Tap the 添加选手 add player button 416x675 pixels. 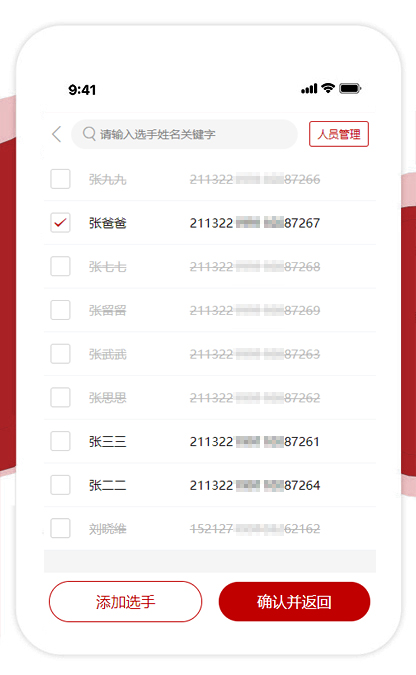125,601
